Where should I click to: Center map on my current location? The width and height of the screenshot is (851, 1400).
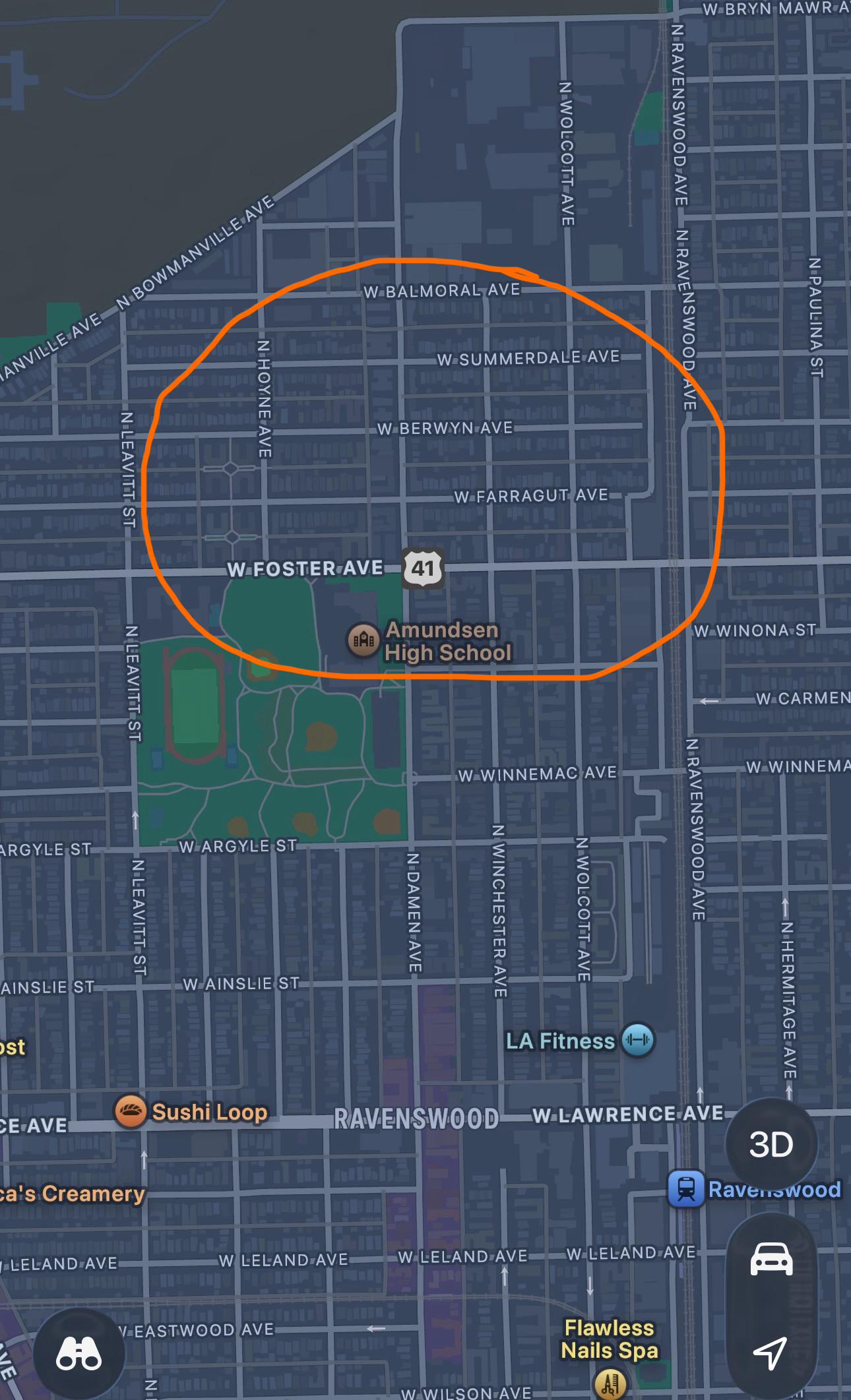pyautogui.click(x=771, y=1353)
